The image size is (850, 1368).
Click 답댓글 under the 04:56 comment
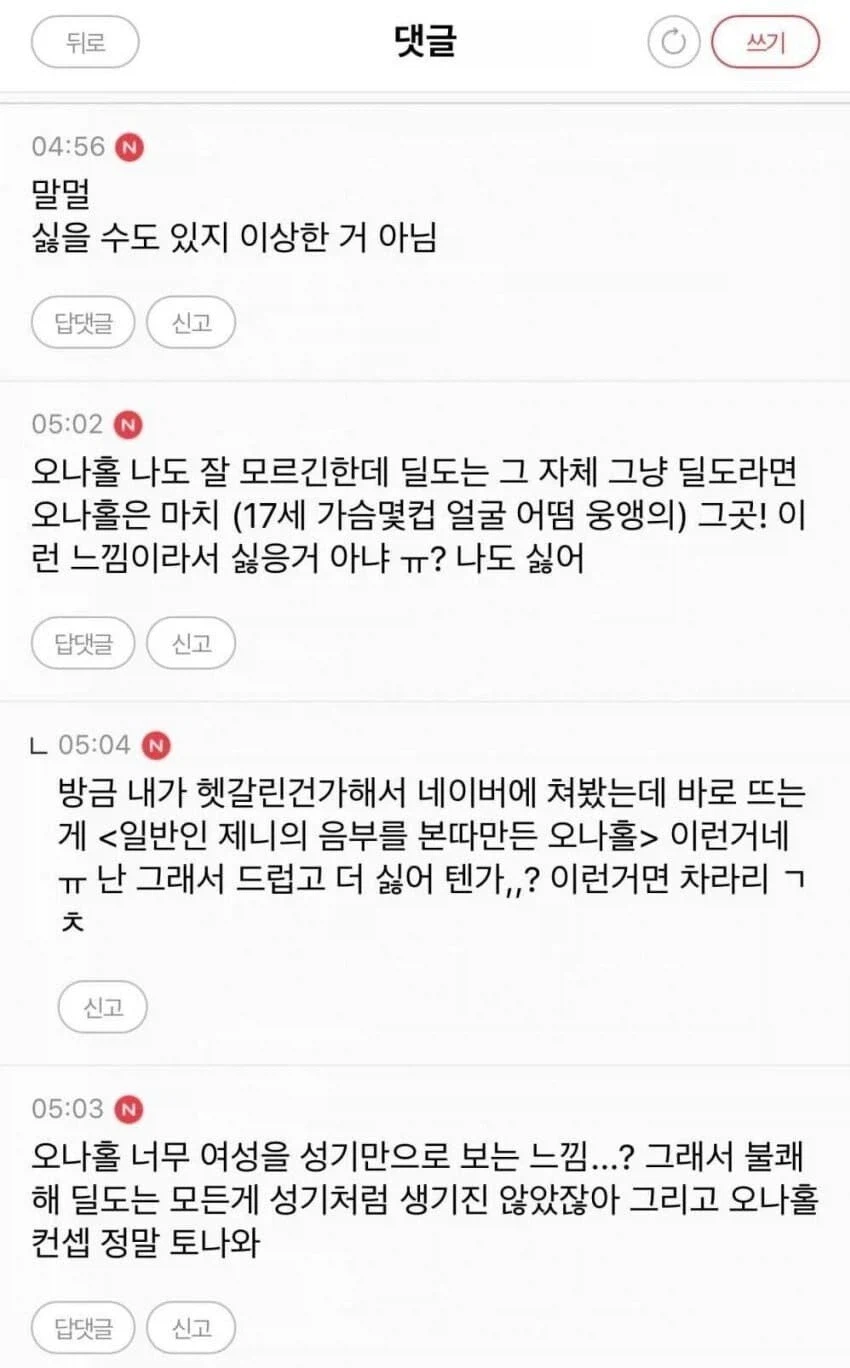pos(82,322)
